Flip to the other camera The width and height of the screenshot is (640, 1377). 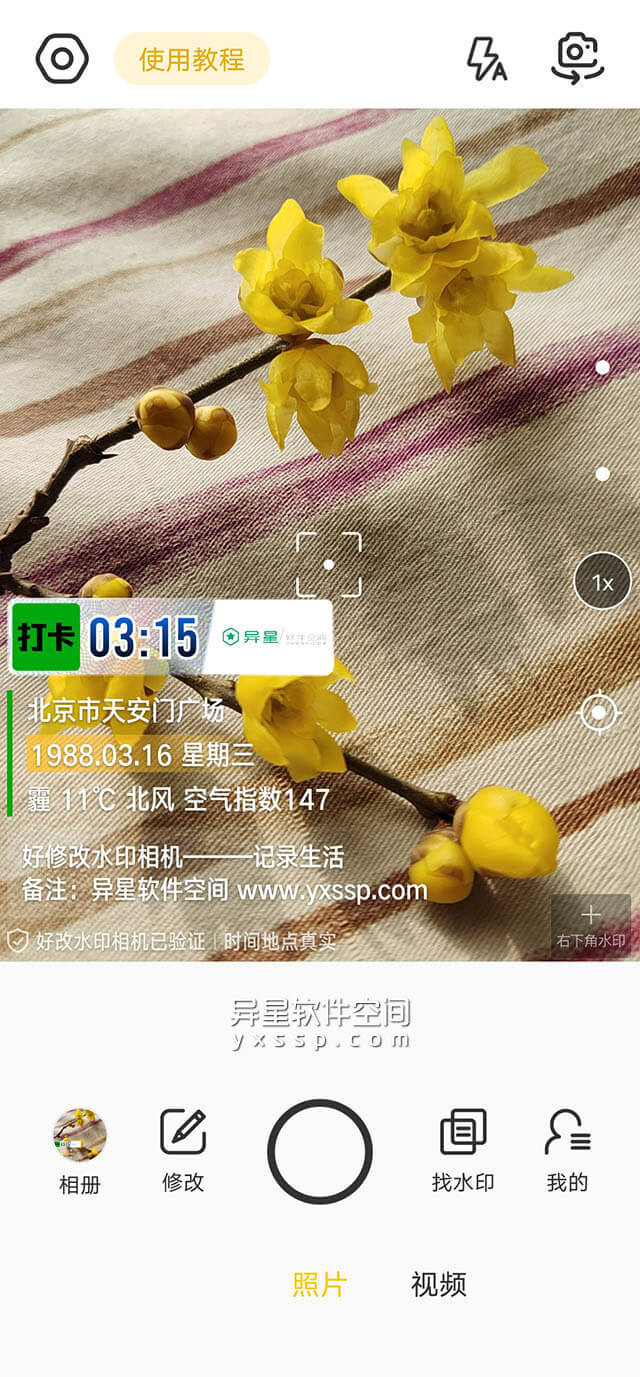(577, 58)
